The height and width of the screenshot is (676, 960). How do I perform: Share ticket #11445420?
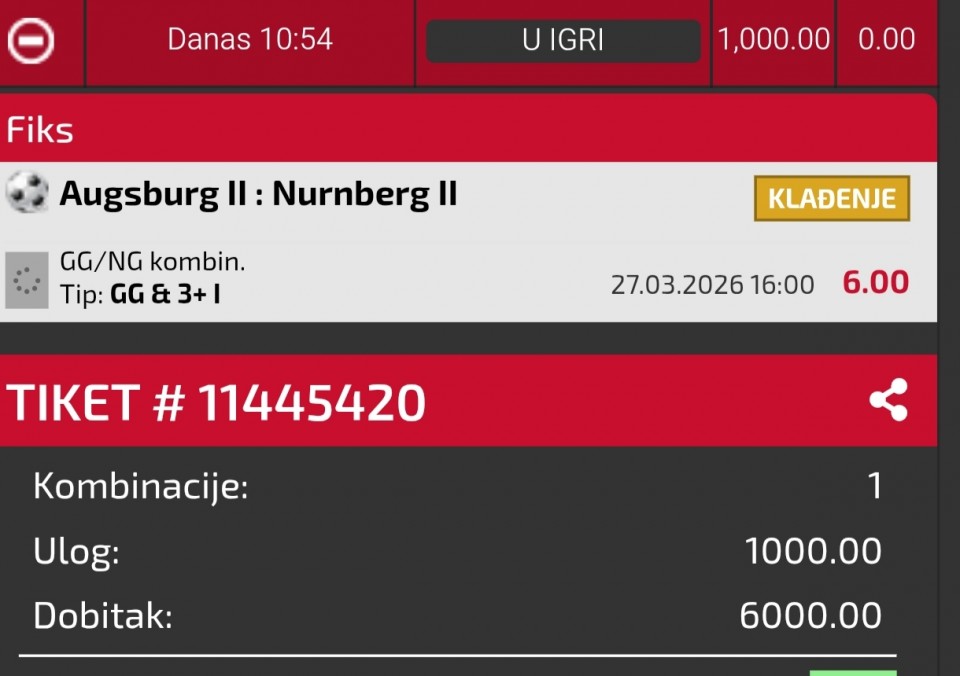point(888,400)
